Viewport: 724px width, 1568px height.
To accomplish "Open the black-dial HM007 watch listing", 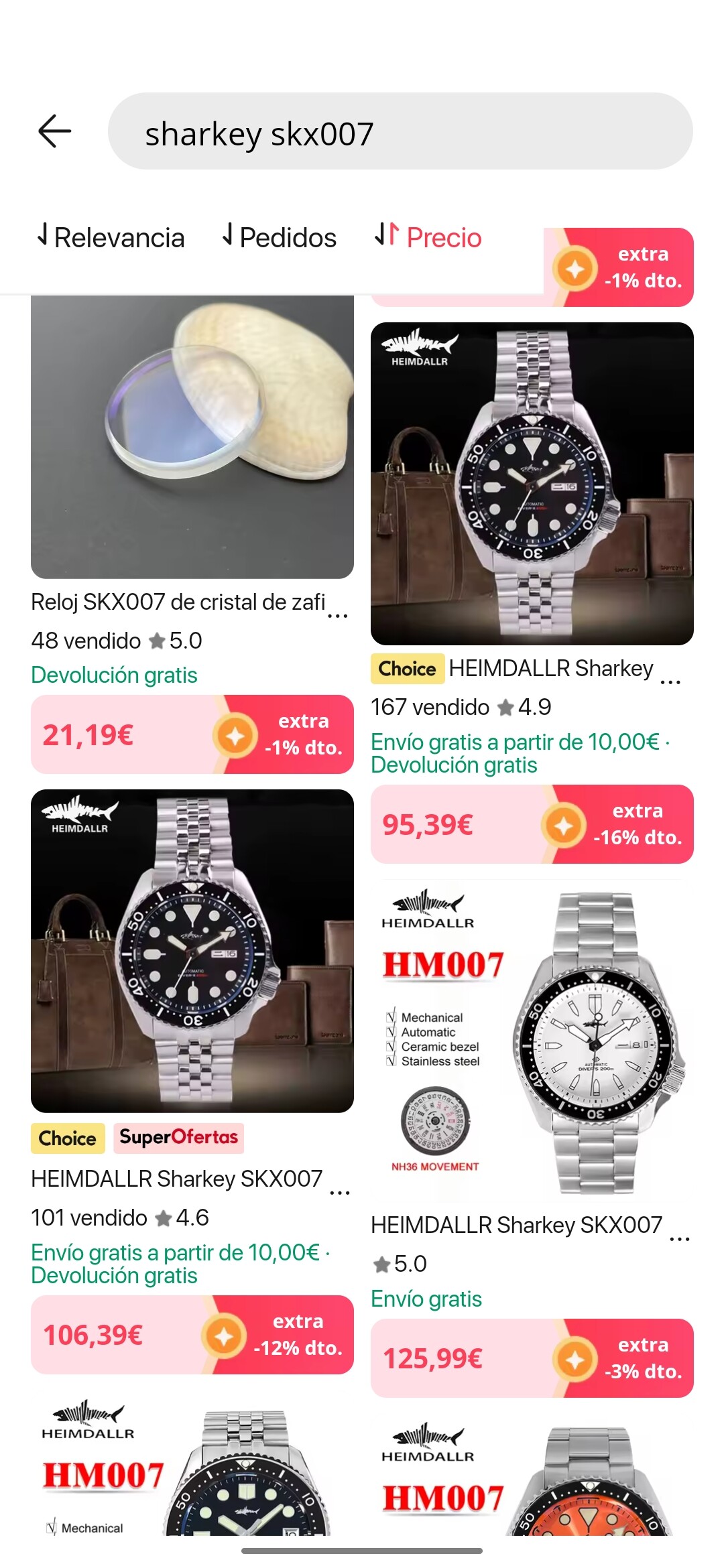I will point(192,1467).
